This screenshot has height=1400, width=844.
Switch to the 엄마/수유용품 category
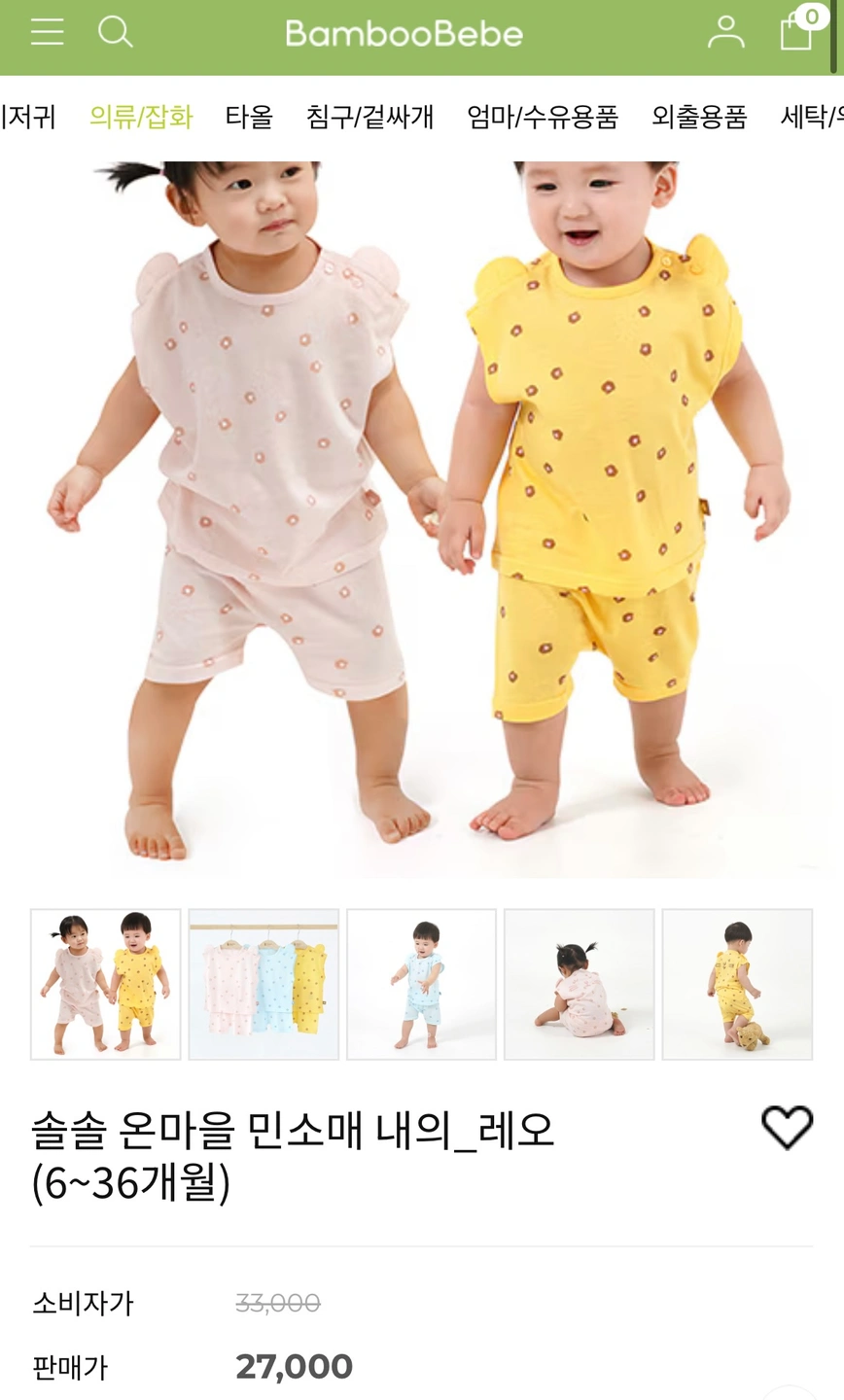pos(543,118)
